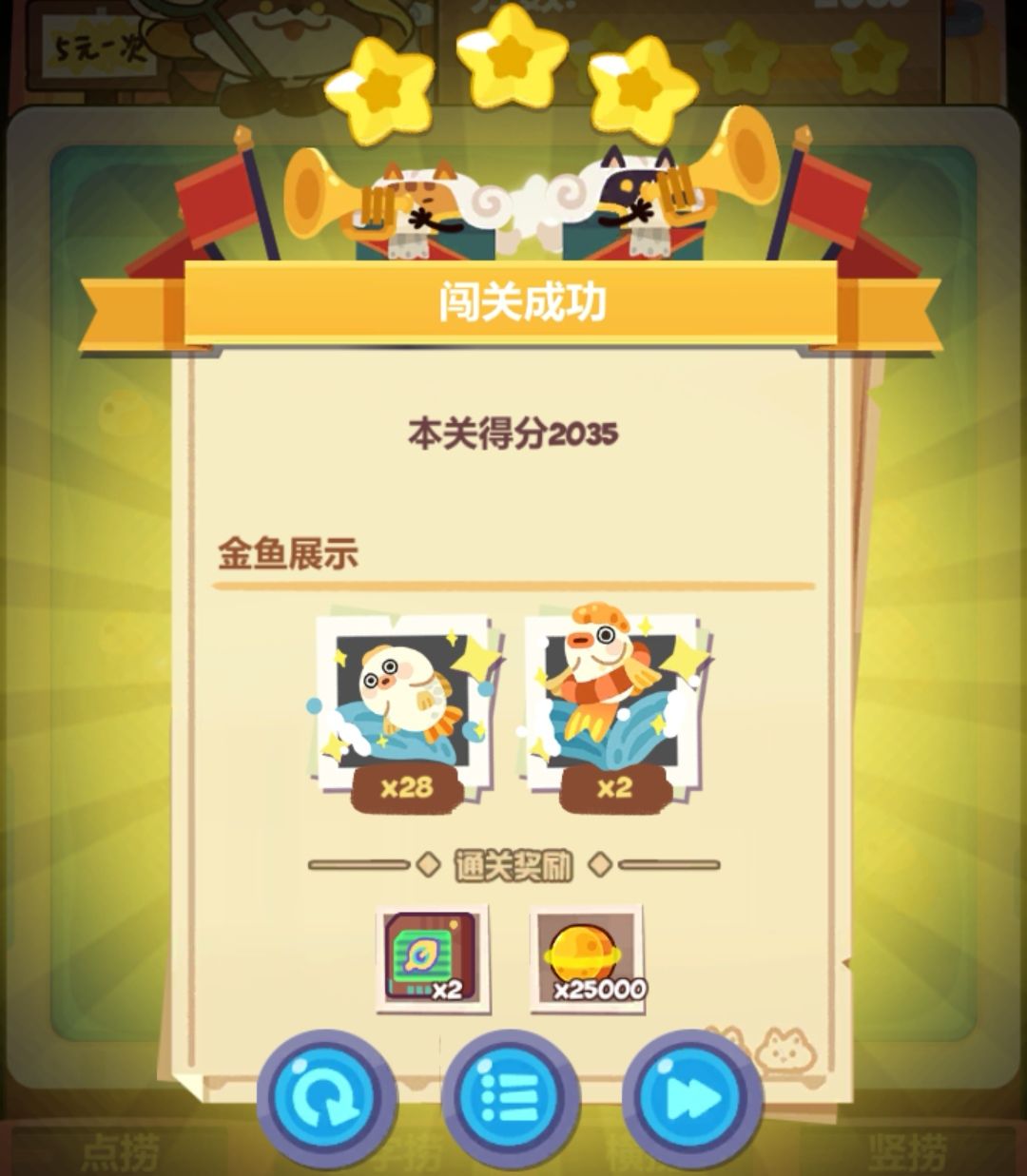Tap the 闯关成功 banner
Image resolution: width=1027 pixels, height=1176 pixels.
pos(513,302)
